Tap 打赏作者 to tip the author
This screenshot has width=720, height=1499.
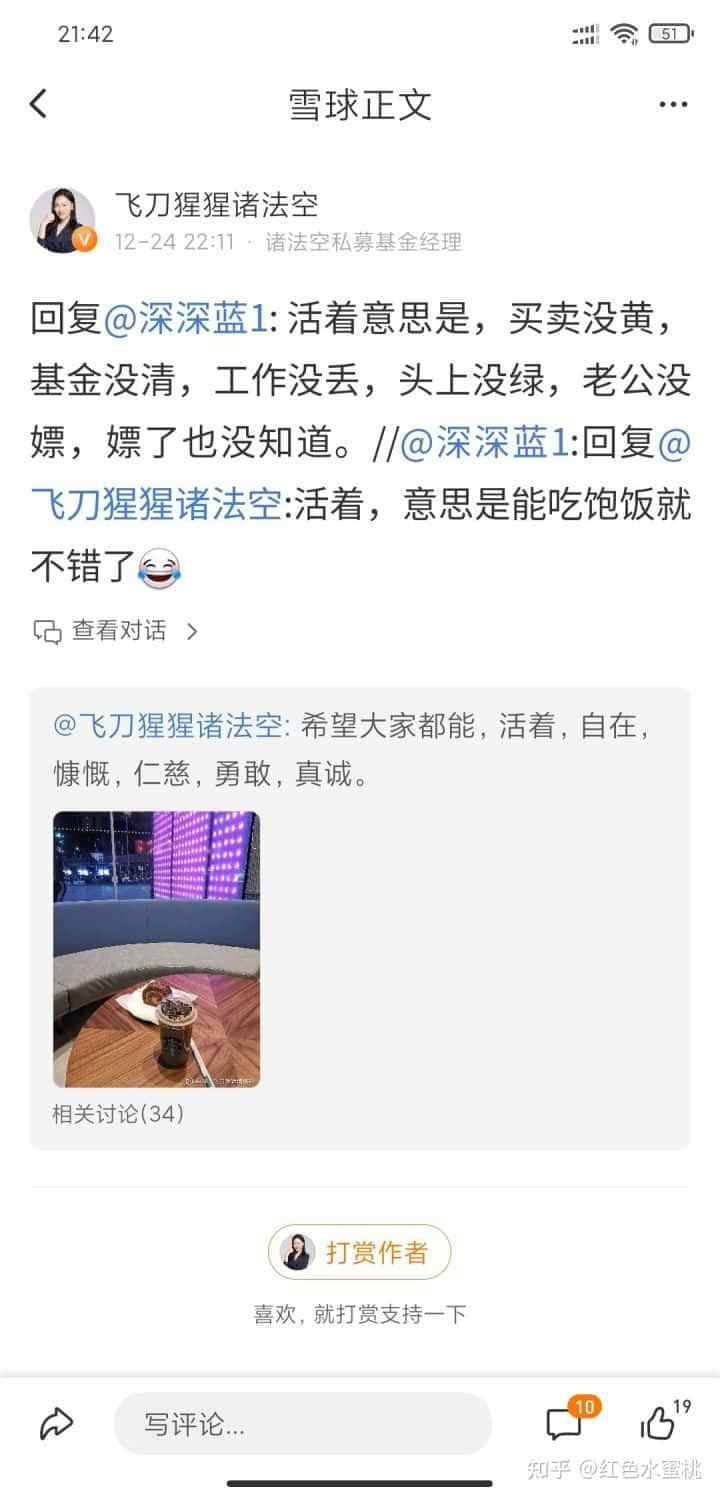click(359, 1251)
